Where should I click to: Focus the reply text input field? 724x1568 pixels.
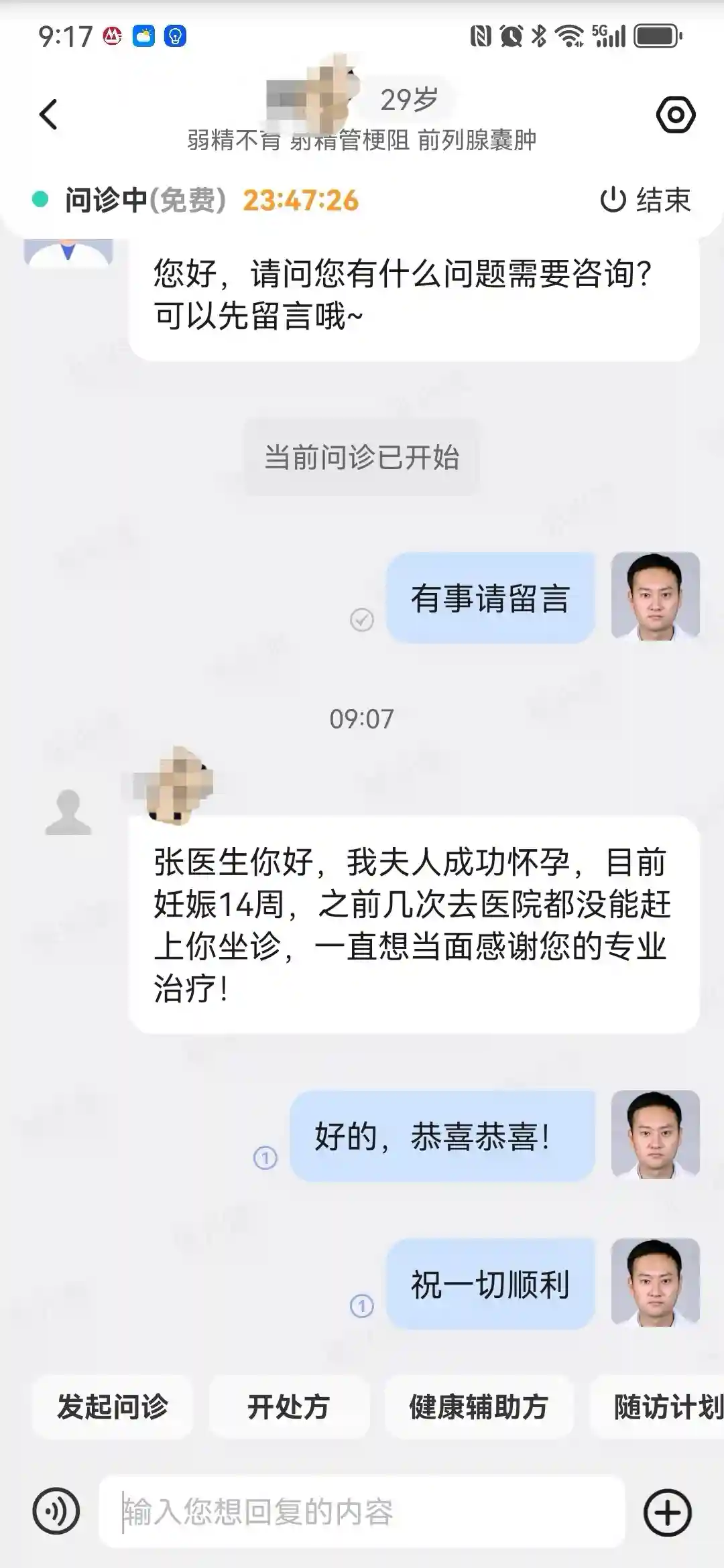[x=362, y=1512]
